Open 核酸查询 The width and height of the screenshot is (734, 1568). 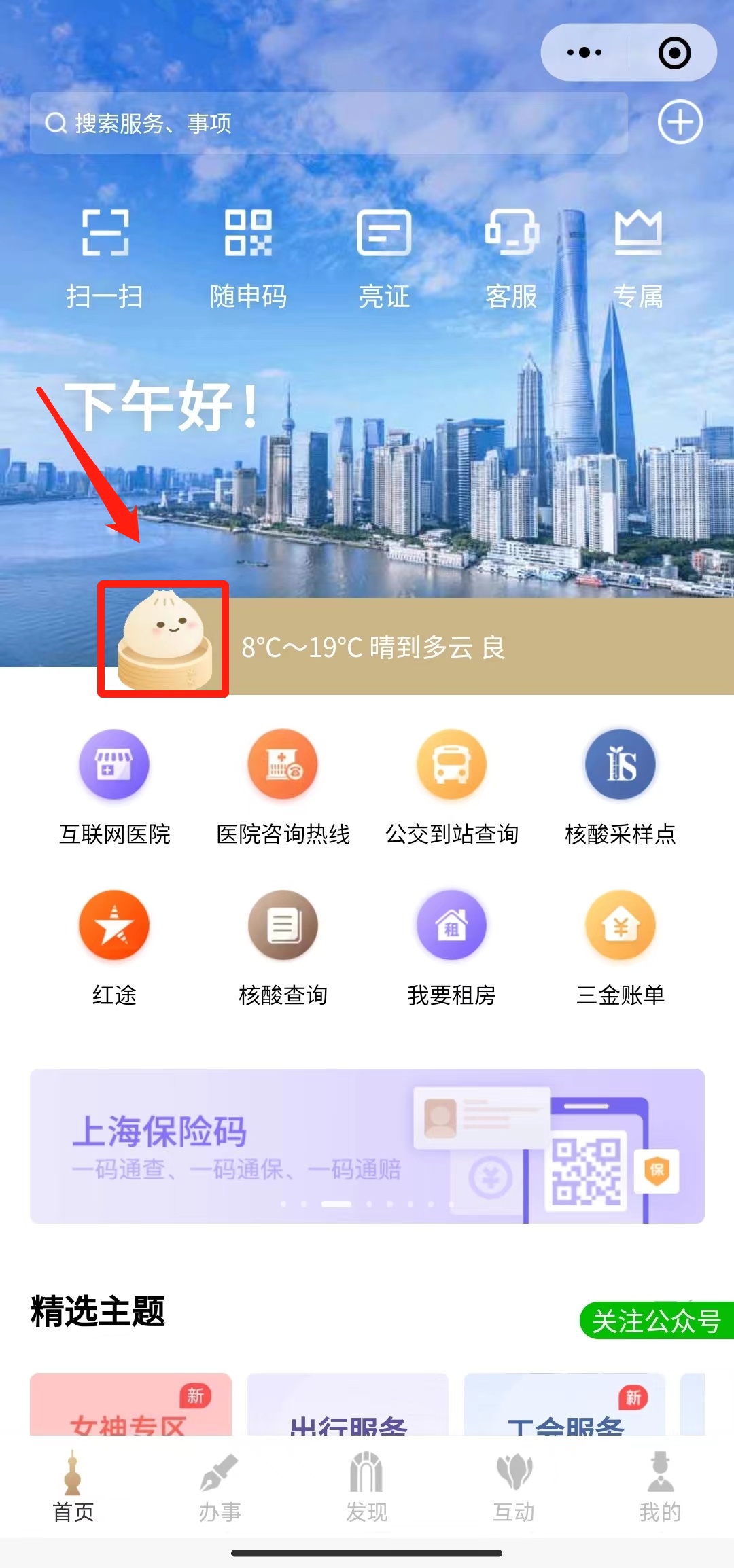(283, 949)
